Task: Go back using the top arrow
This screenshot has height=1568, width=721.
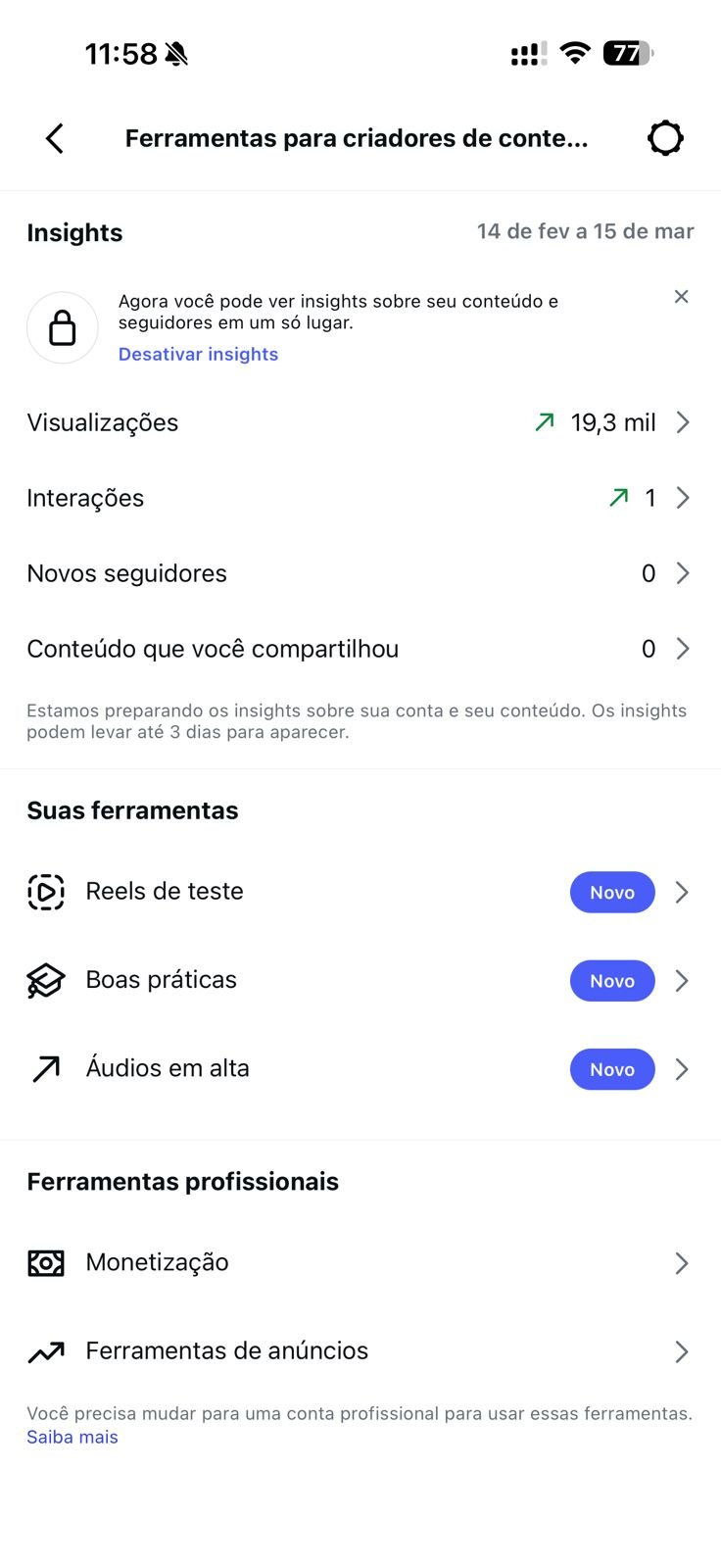Action: 55,138
